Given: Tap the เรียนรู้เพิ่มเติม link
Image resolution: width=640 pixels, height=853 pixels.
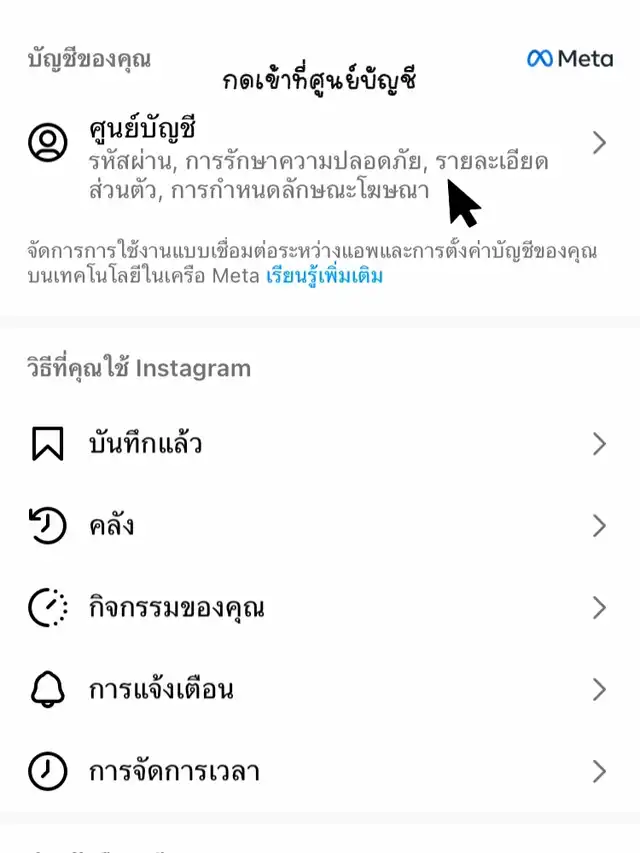Looking at the screenshot, I should click(324, 276).
